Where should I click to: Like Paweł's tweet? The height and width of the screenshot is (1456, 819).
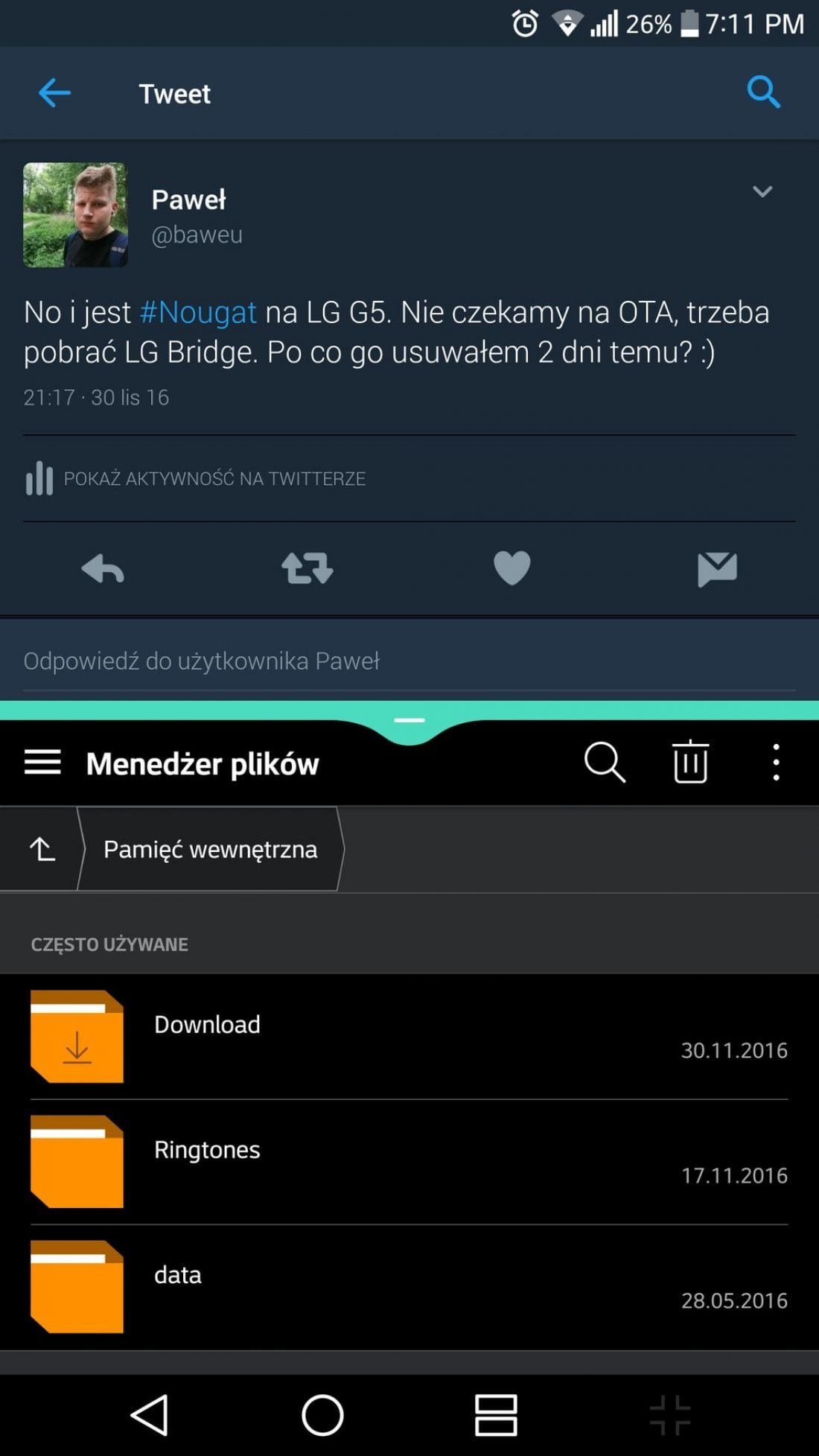(x=512, y=568)
